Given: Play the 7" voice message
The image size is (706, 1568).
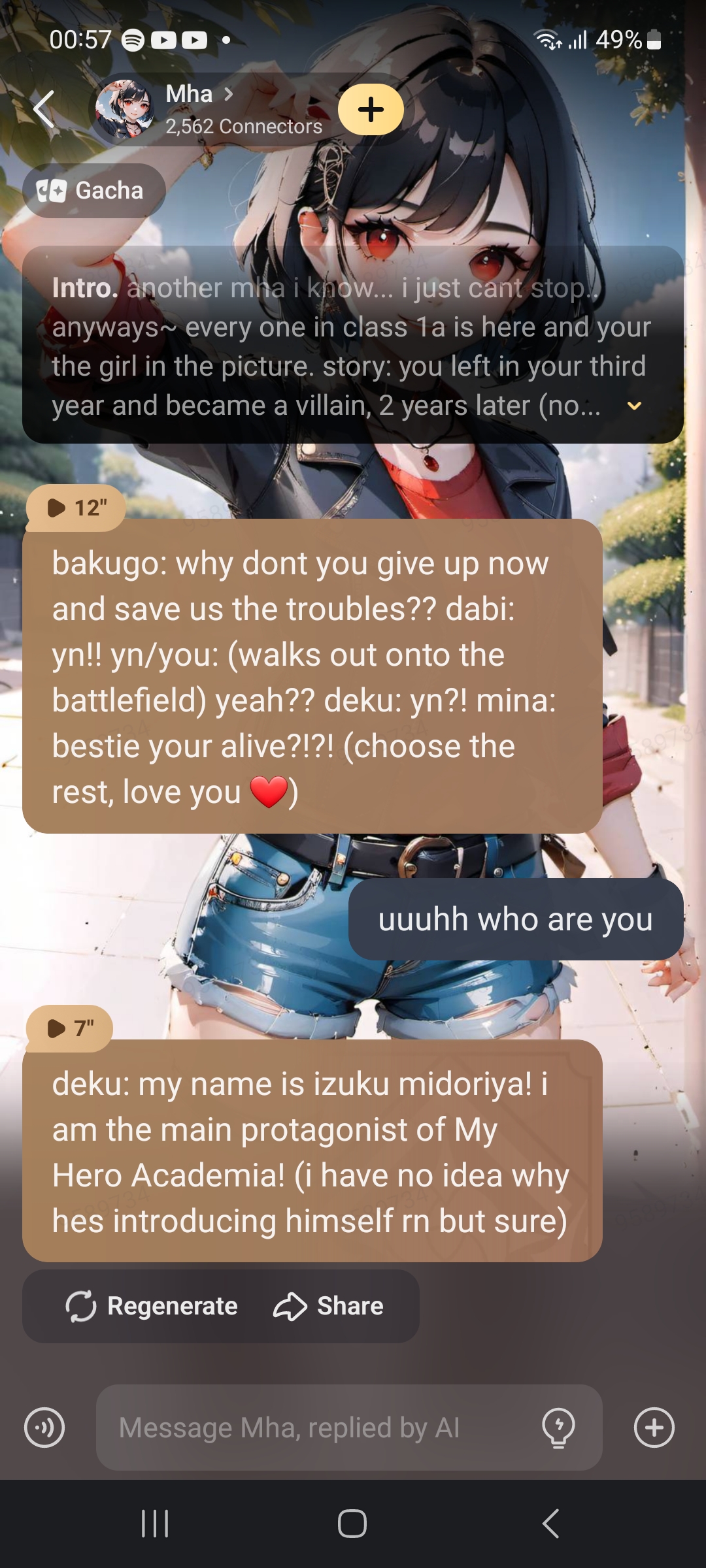Looking at the screenshot, I should pyautogui.click(x=69, y=1028).
